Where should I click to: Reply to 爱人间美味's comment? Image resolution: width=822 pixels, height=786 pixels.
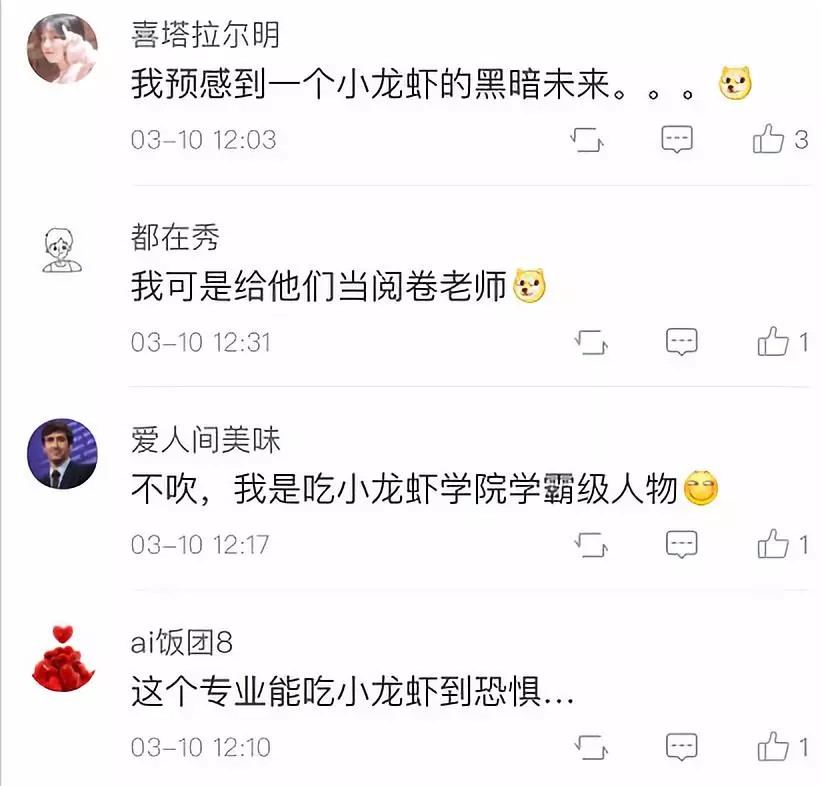(x=681, y=544)
